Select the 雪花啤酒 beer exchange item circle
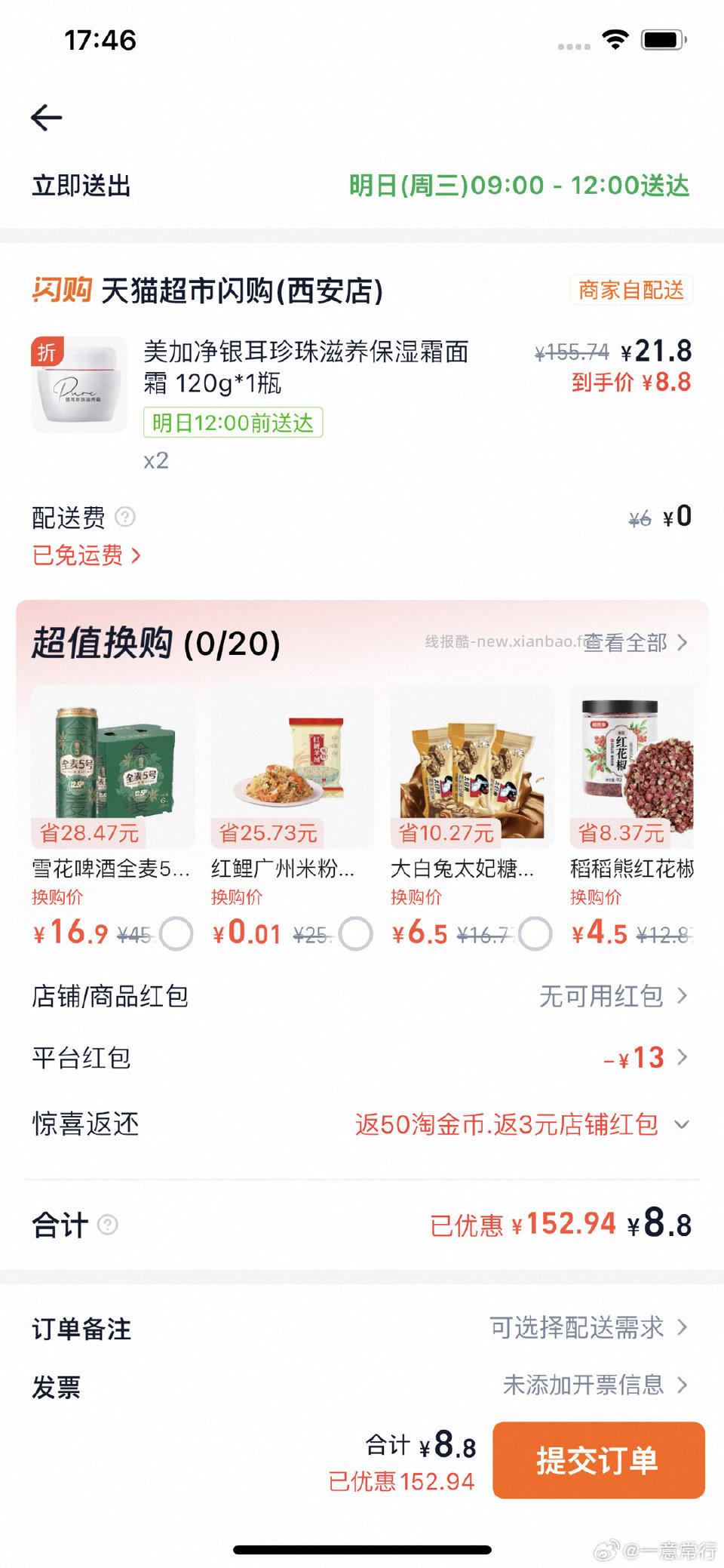The image size is (724, 1568). (x=176, y=934)
